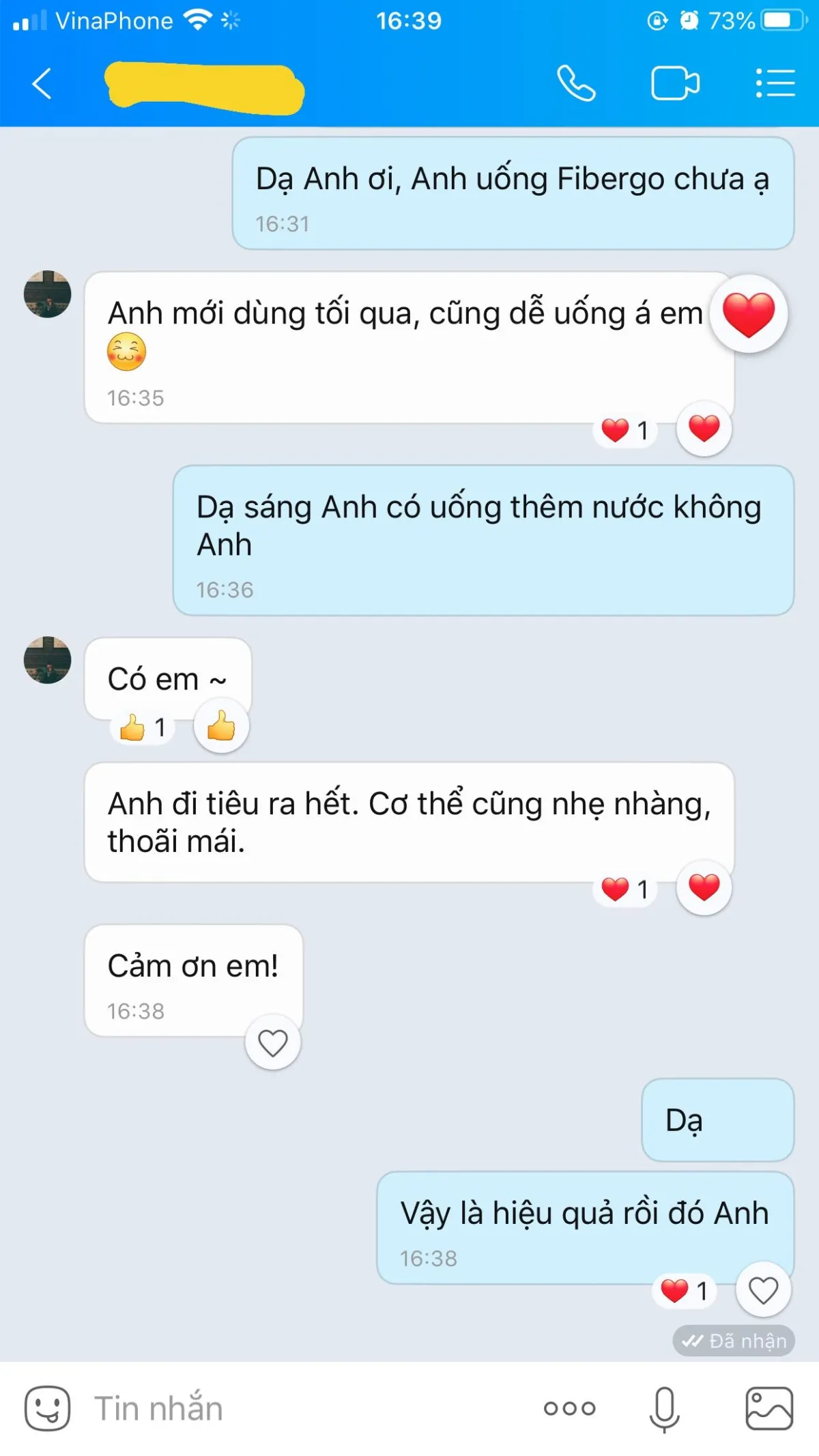
Task: React with heart to "Vậy là hiệu quả" message
Action: point(763,1290)
